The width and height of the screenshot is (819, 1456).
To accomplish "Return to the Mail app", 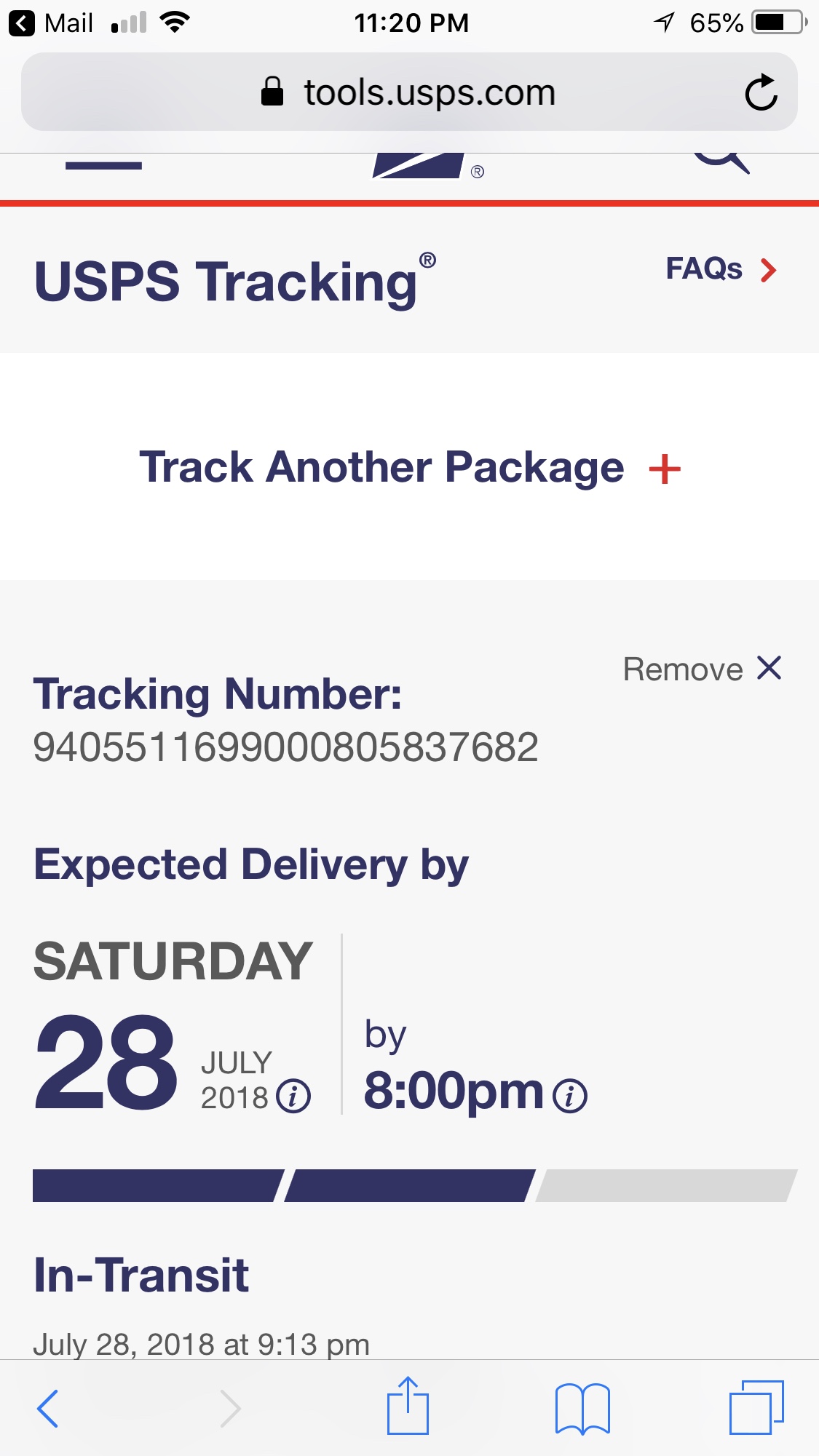I will (51, 23).
